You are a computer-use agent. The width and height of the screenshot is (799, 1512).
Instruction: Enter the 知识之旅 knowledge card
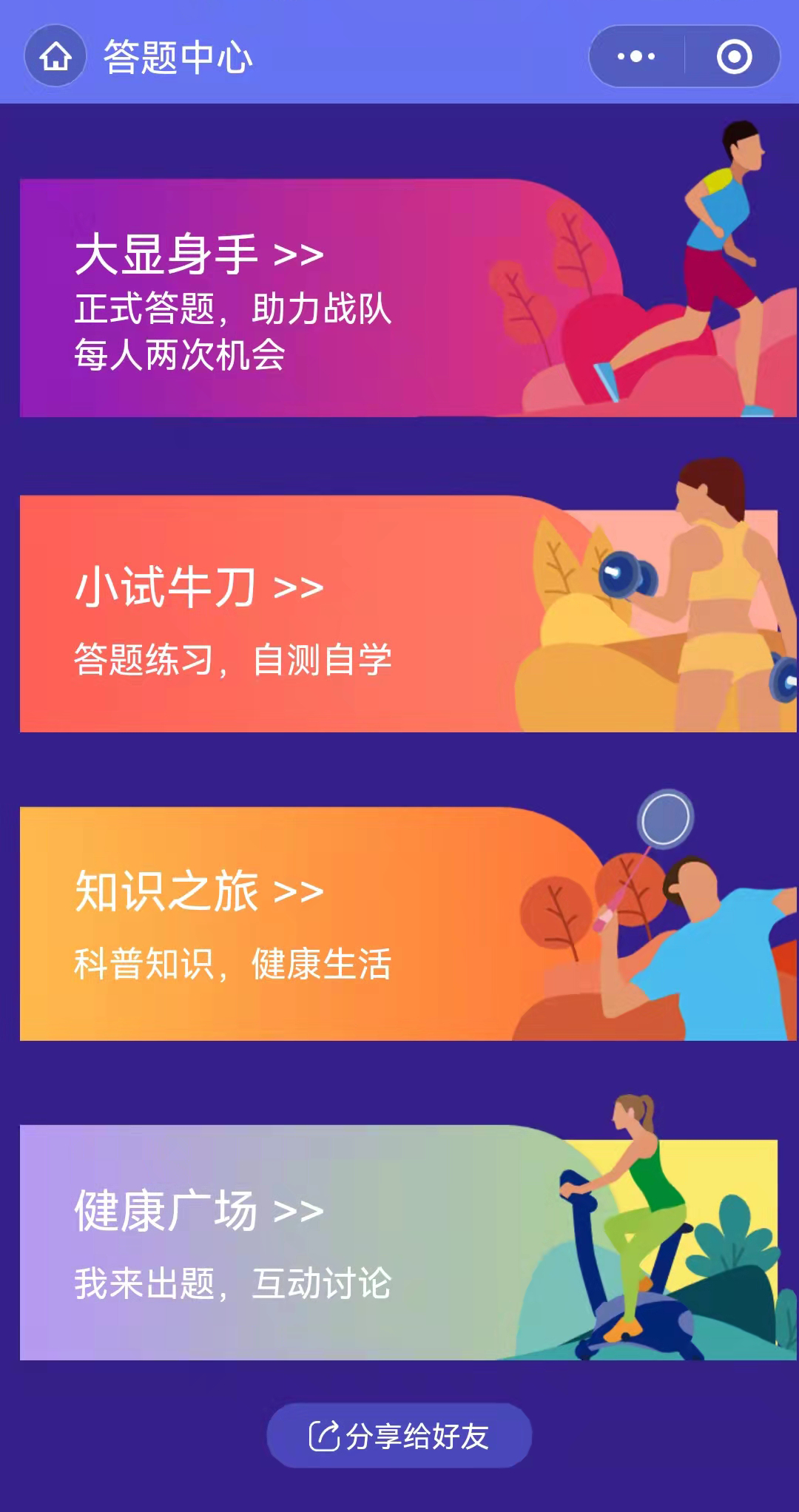pos(296,925)
